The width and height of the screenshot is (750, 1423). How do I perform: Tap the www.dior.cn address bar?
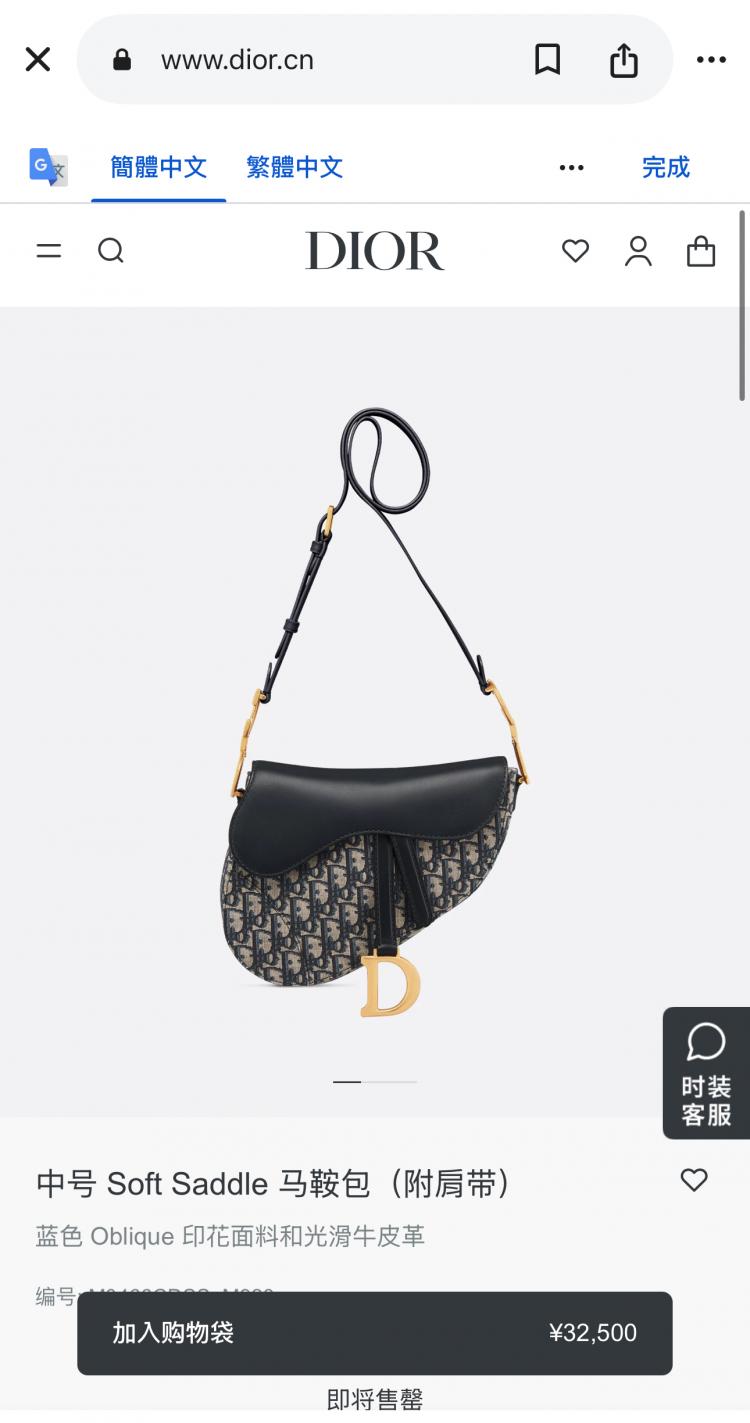coord(300,60)
